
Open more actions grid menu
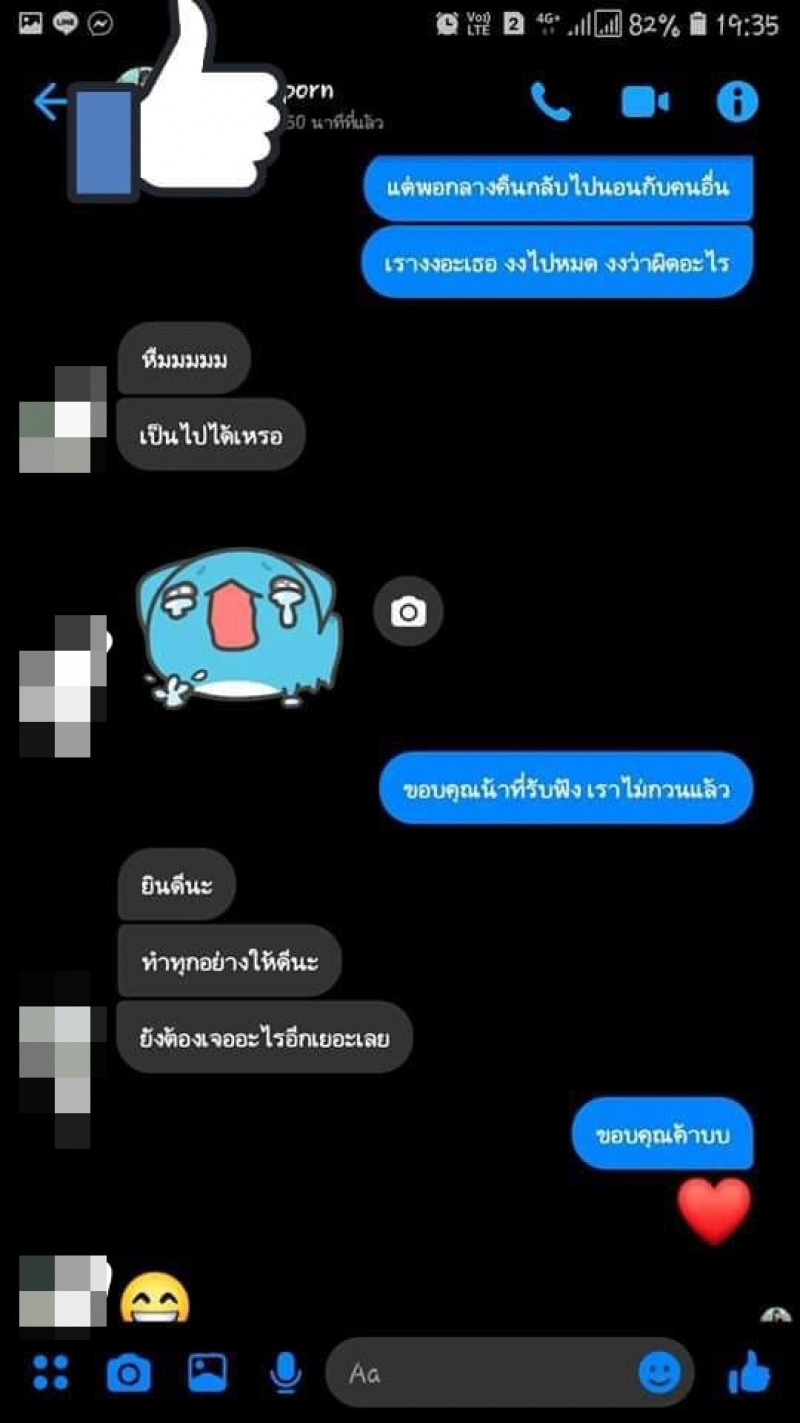50,1374
